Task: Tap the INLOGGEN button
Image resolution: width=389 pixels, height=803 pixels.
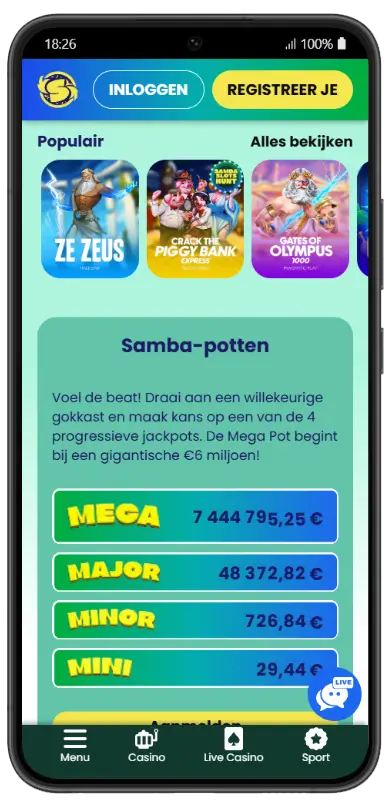Action: tap(148, 90)
